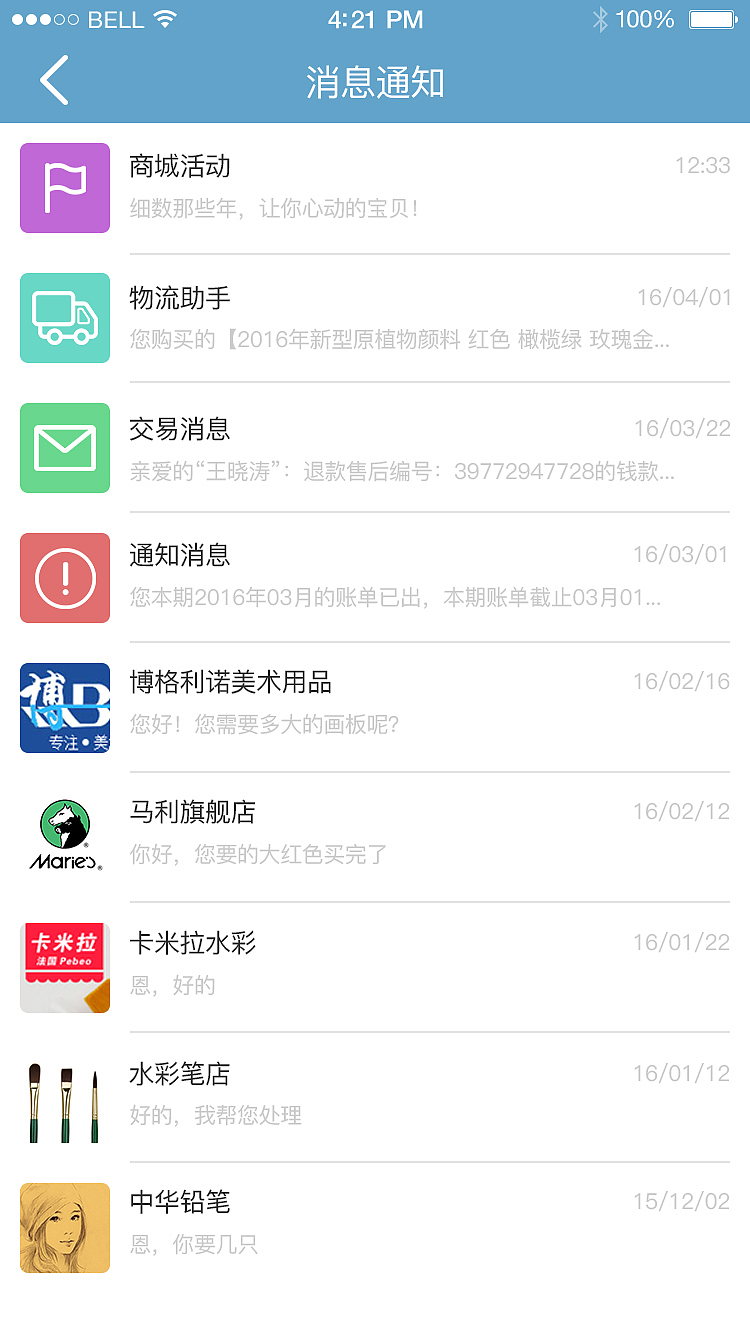
Task: Tap the 物流助手 truck icon
Action: click(64, 318)
